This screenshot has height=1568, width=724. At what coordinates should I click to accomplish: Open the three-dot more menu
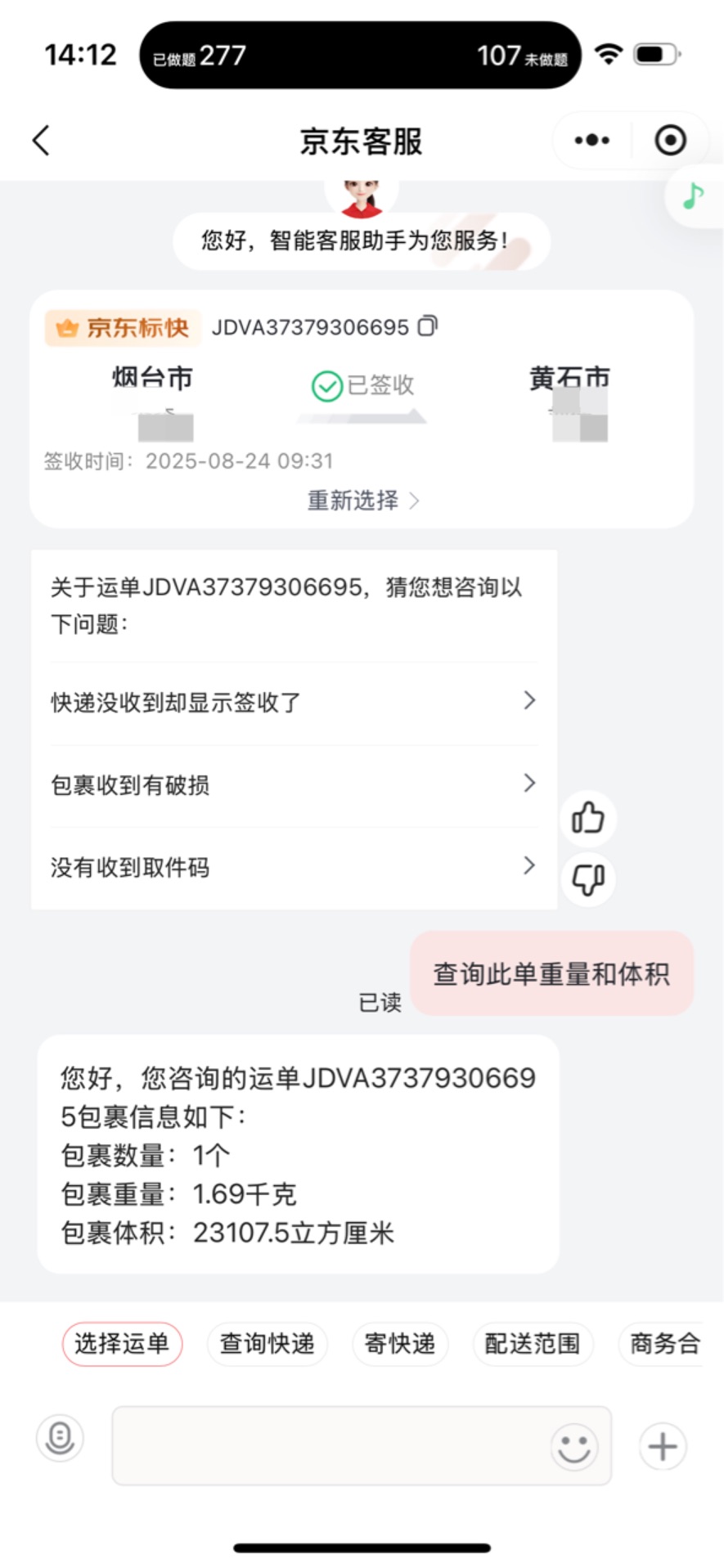[x=591, y=141]
